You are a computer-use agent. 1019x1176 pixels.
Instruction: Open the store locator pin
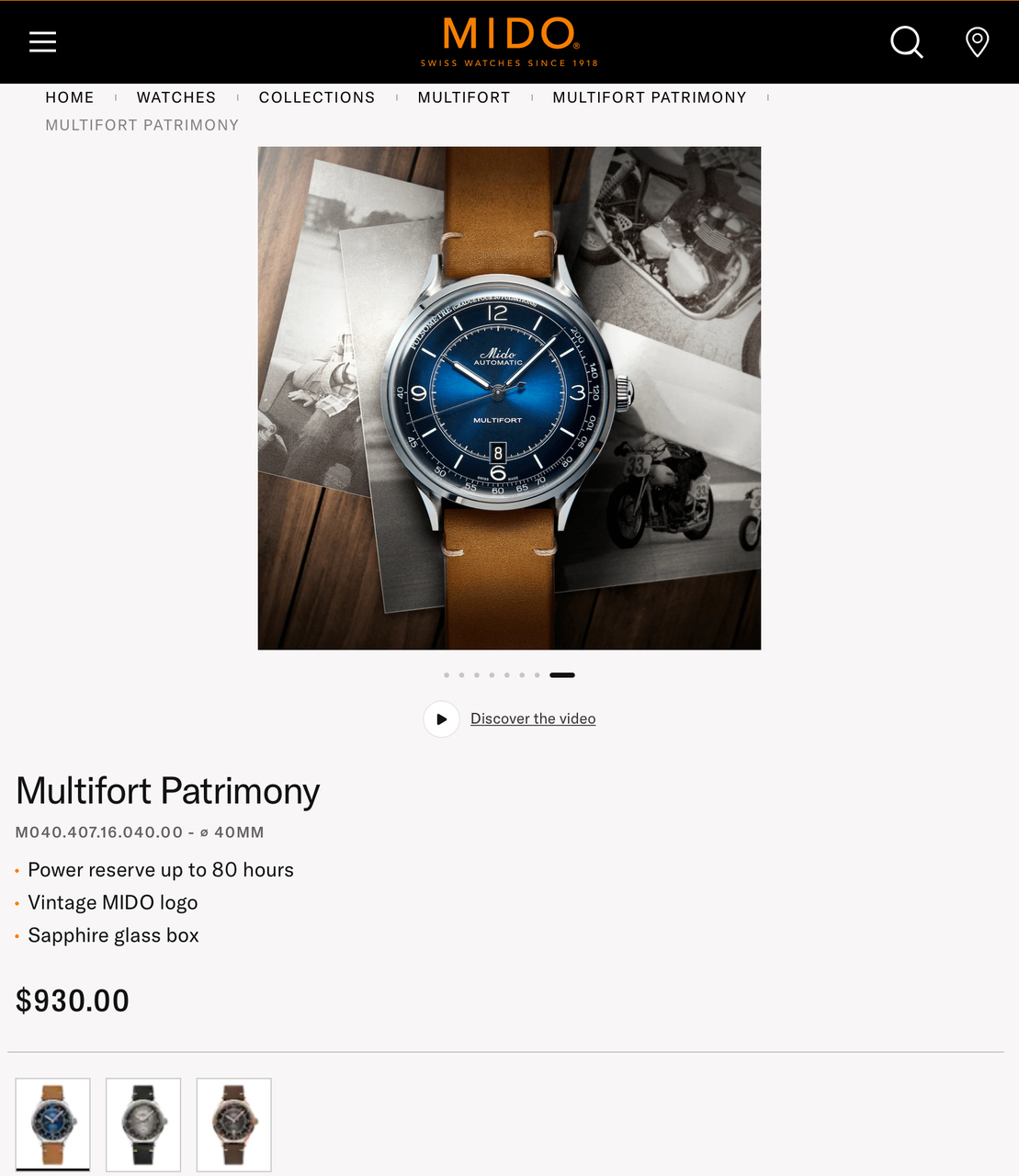[x=977, y=41]
